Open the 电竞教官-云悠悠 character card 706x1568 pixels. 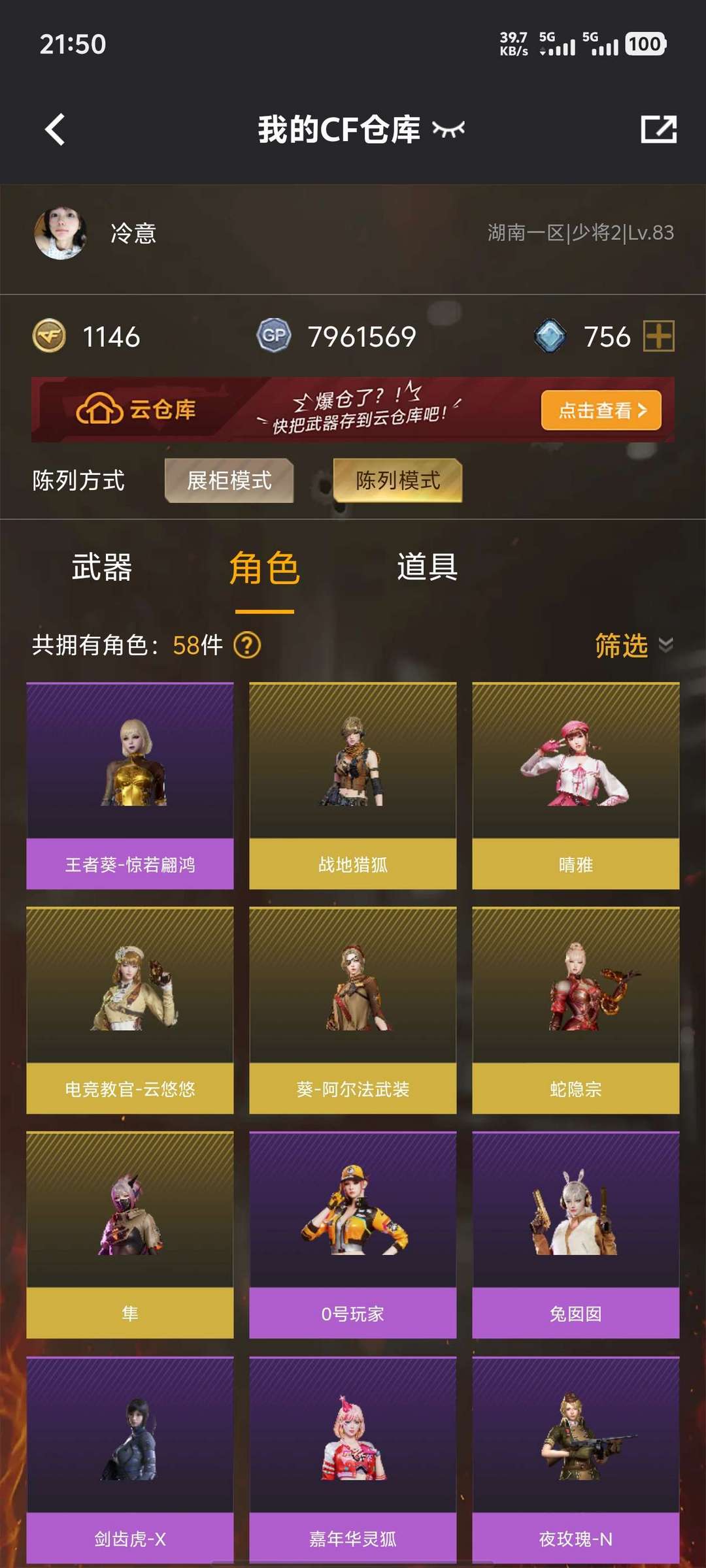click(x=130, y=1011)
